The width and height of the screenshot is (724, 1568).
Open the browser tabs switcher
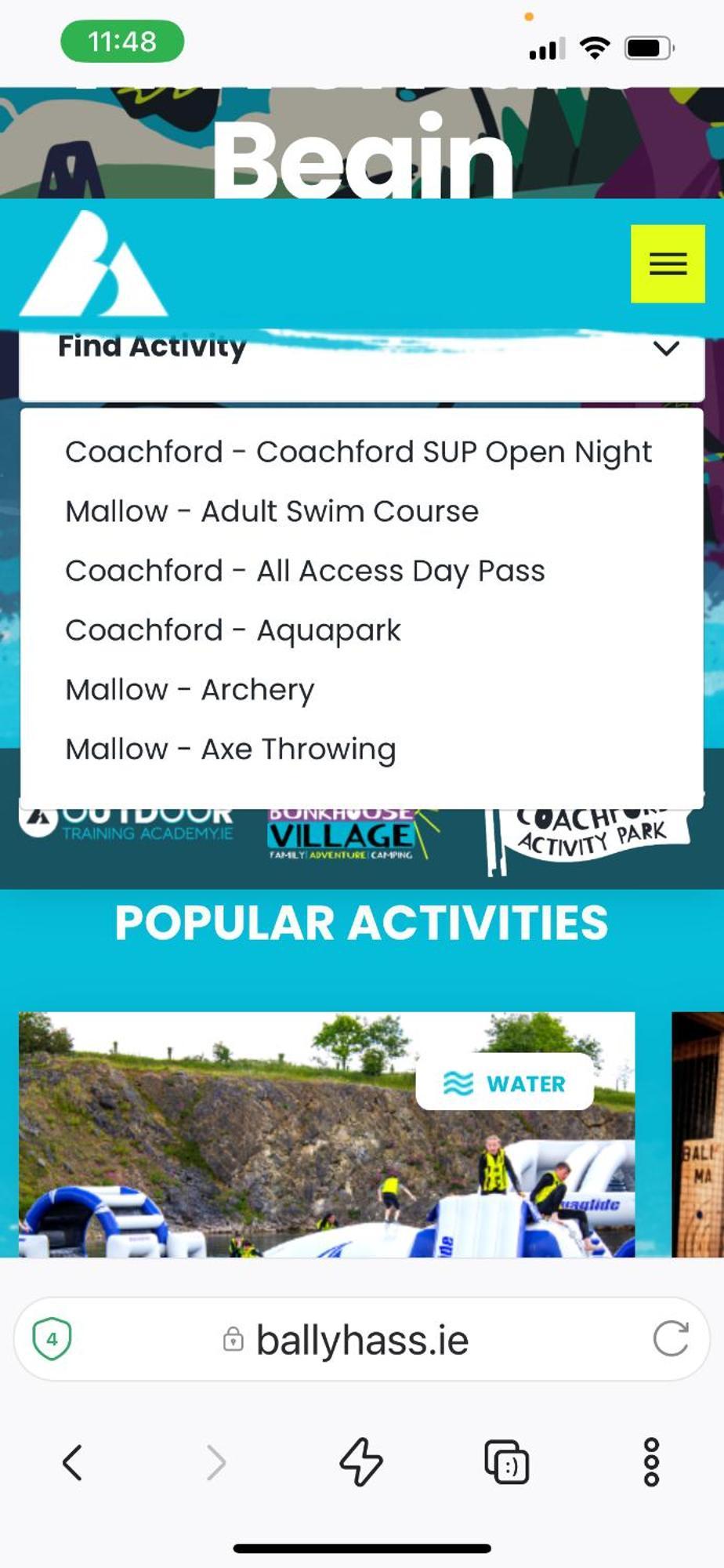[507, 1462]
